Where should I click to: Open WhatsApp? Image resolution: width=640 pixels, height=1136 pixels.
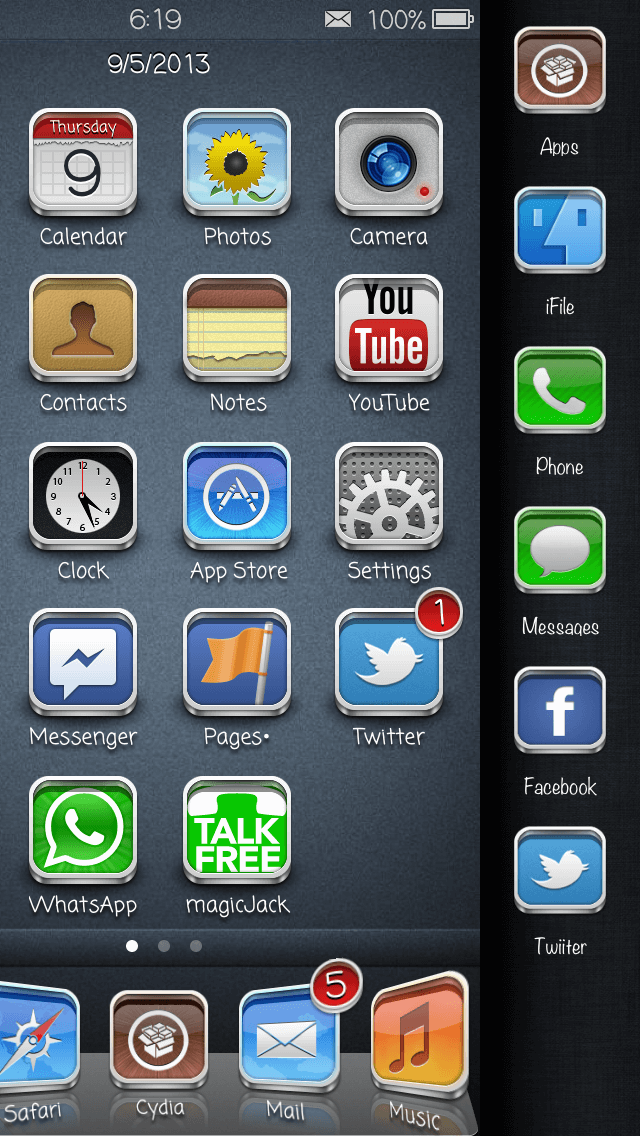[x=83, y=830]
